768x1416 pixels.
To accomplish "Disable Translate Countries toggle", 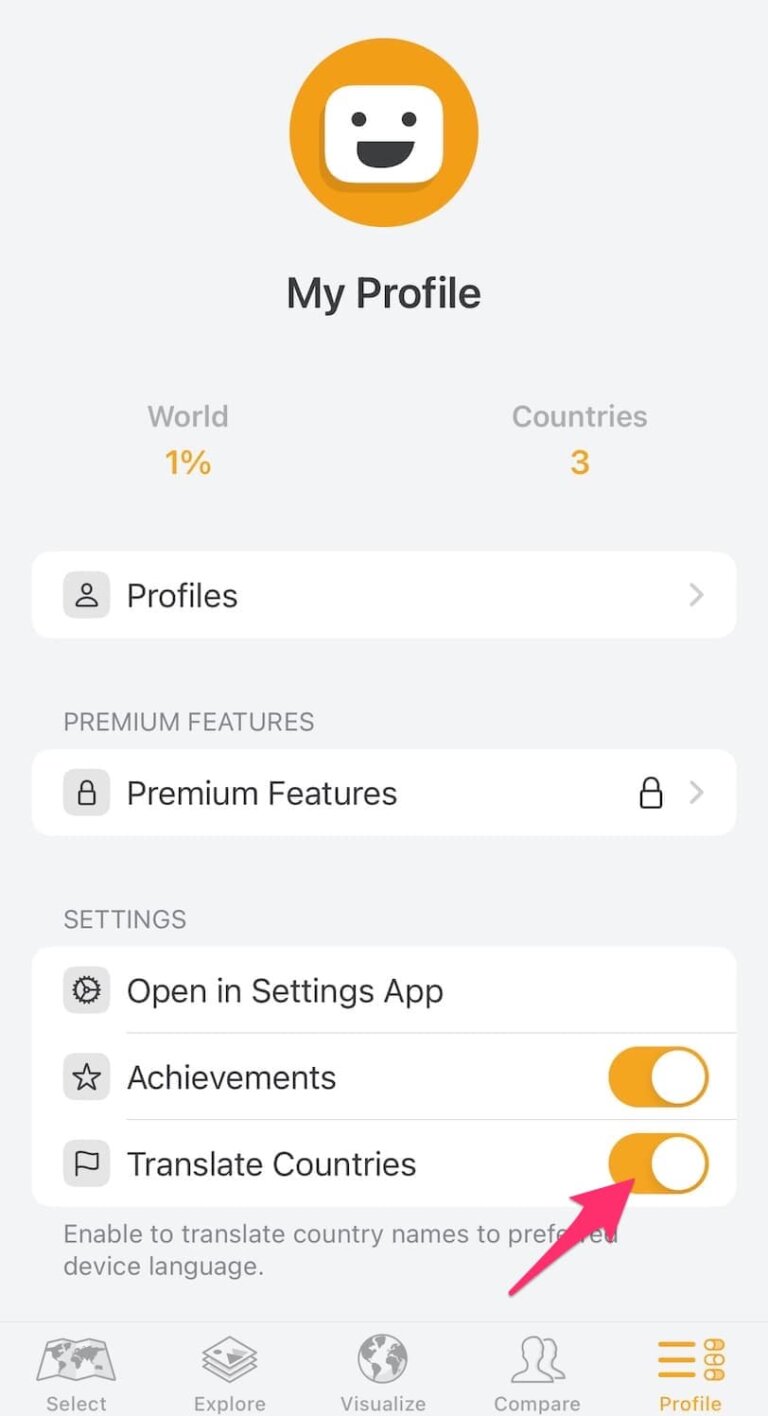I will (x=658, y=1164).
